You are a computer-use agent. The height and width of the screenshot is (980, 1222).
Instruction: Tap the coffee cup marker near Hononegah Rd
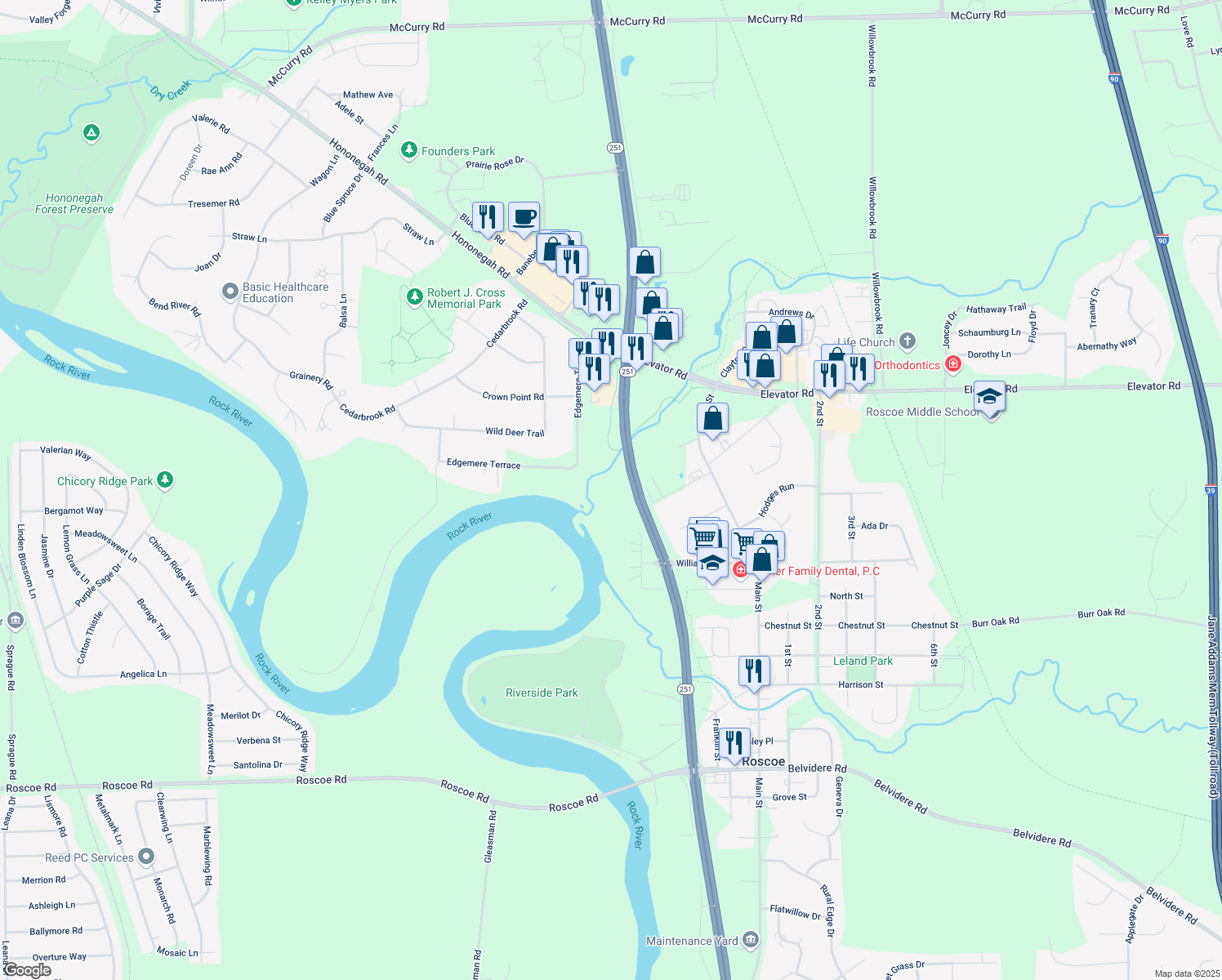(x=524, y=217)
